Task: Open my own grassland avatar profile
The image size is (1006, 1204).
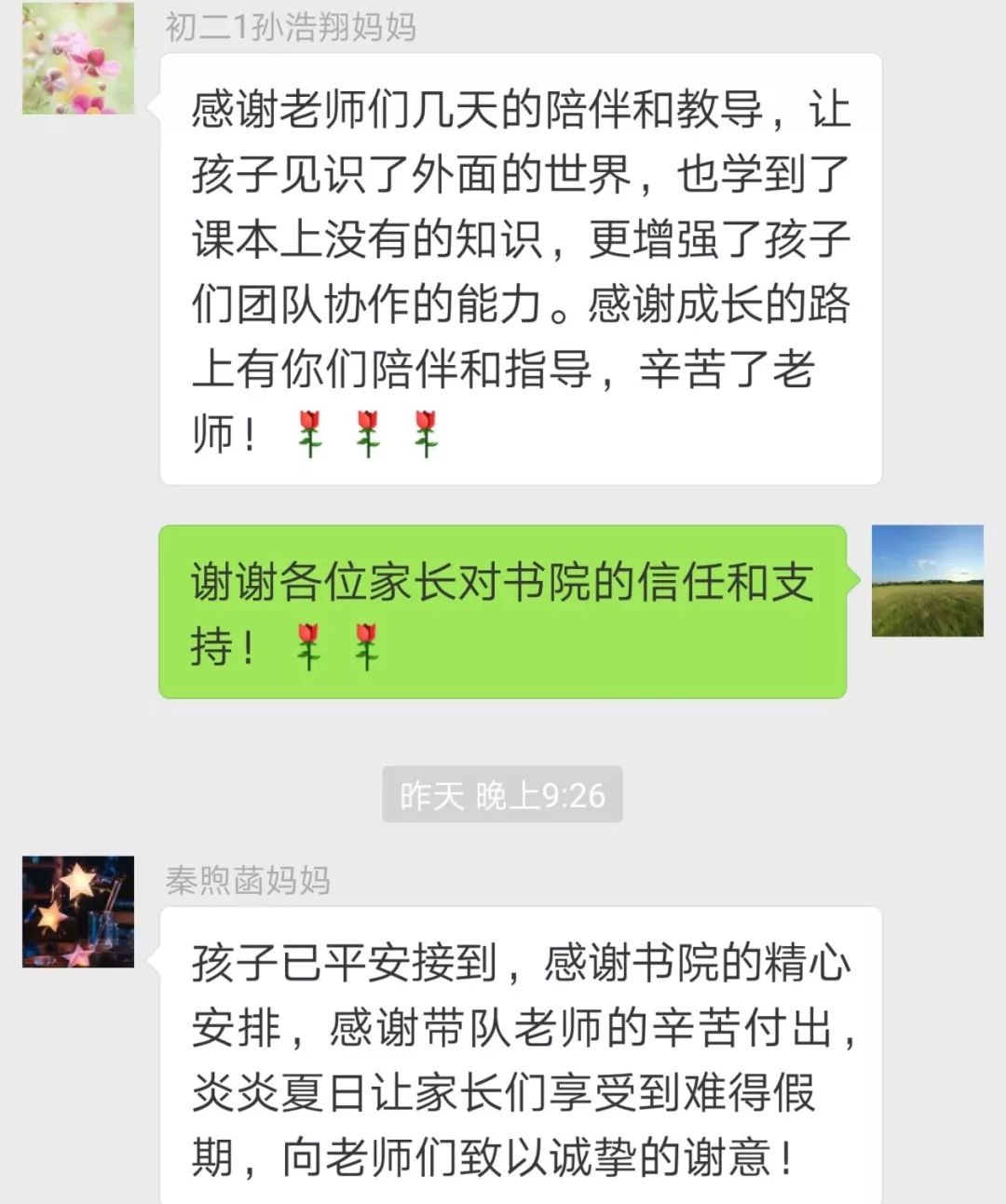Action: 927,581
